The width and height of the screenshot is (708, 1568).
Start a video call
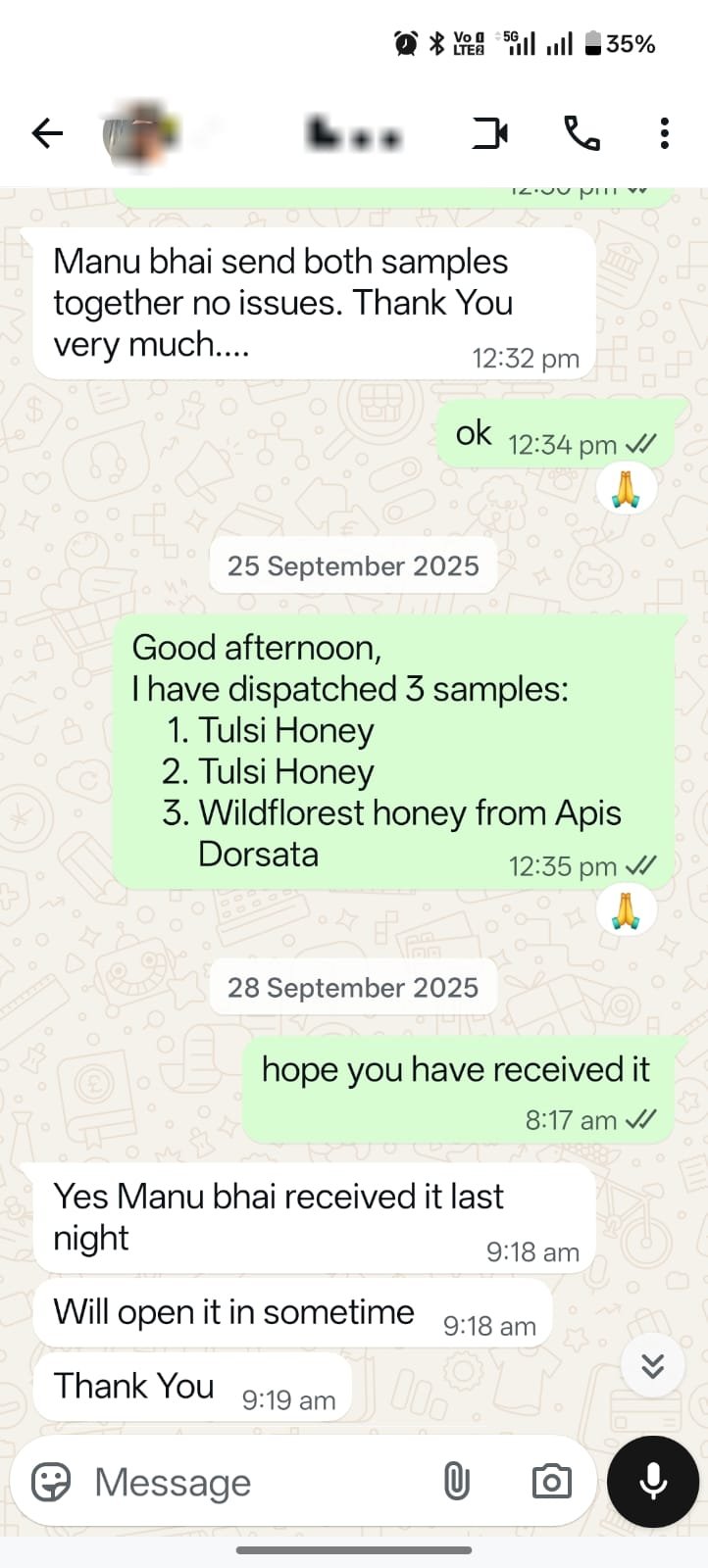click(x=489, y=133)
